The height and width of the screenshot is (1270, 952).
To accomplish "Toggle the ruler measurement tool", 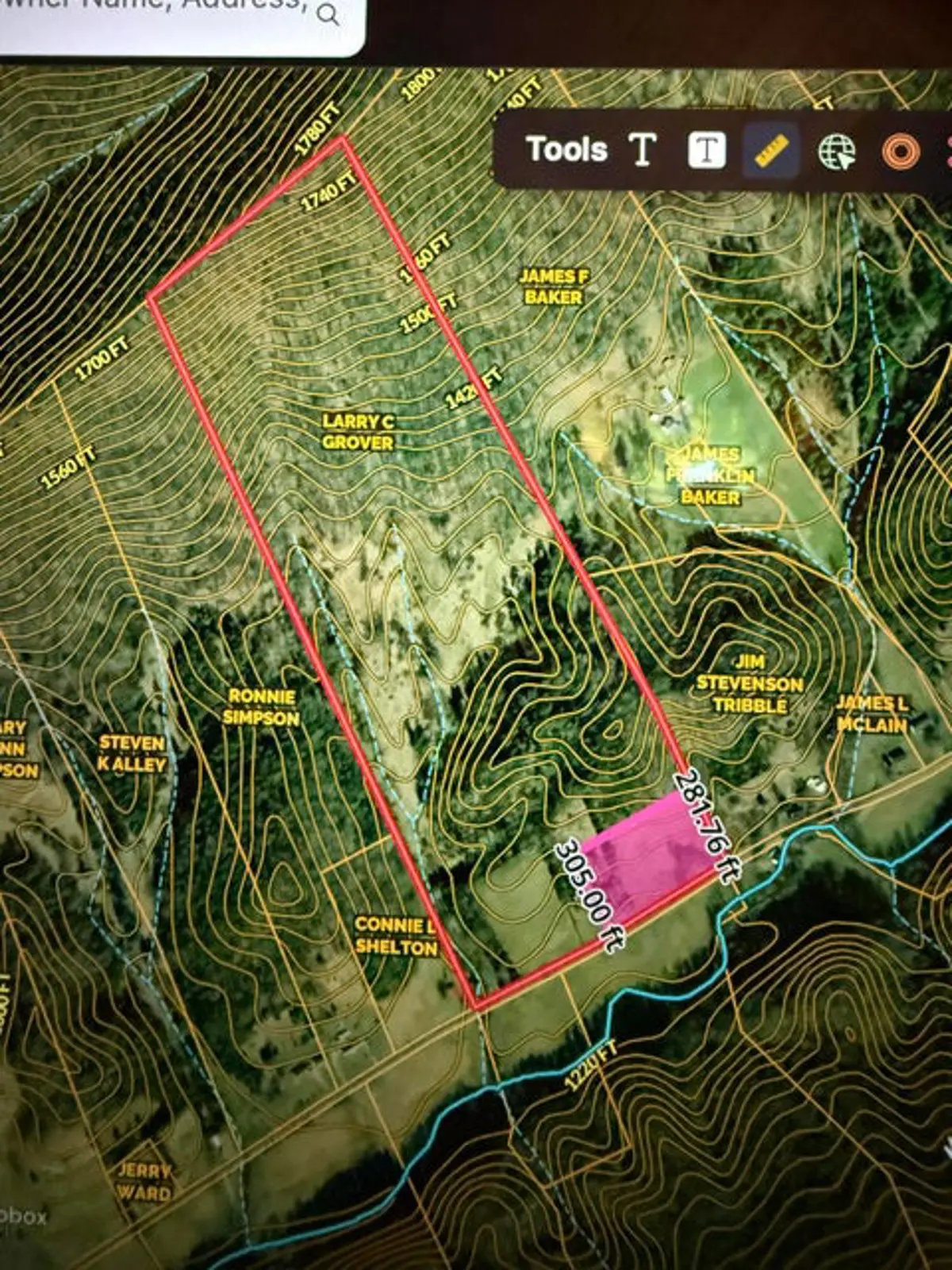I will tap(771, 149).
